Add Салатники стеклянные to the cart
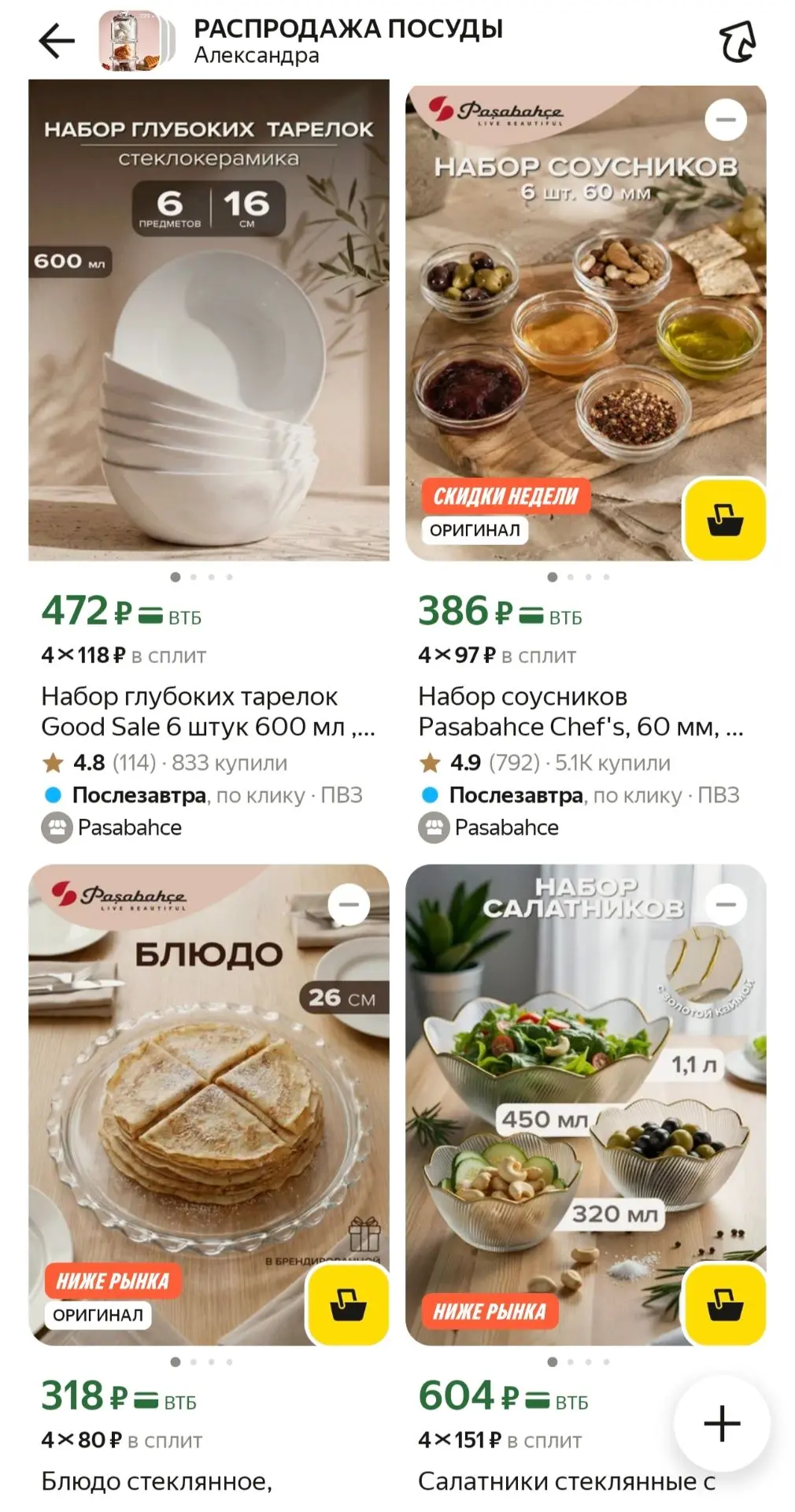 [724, 1304]
